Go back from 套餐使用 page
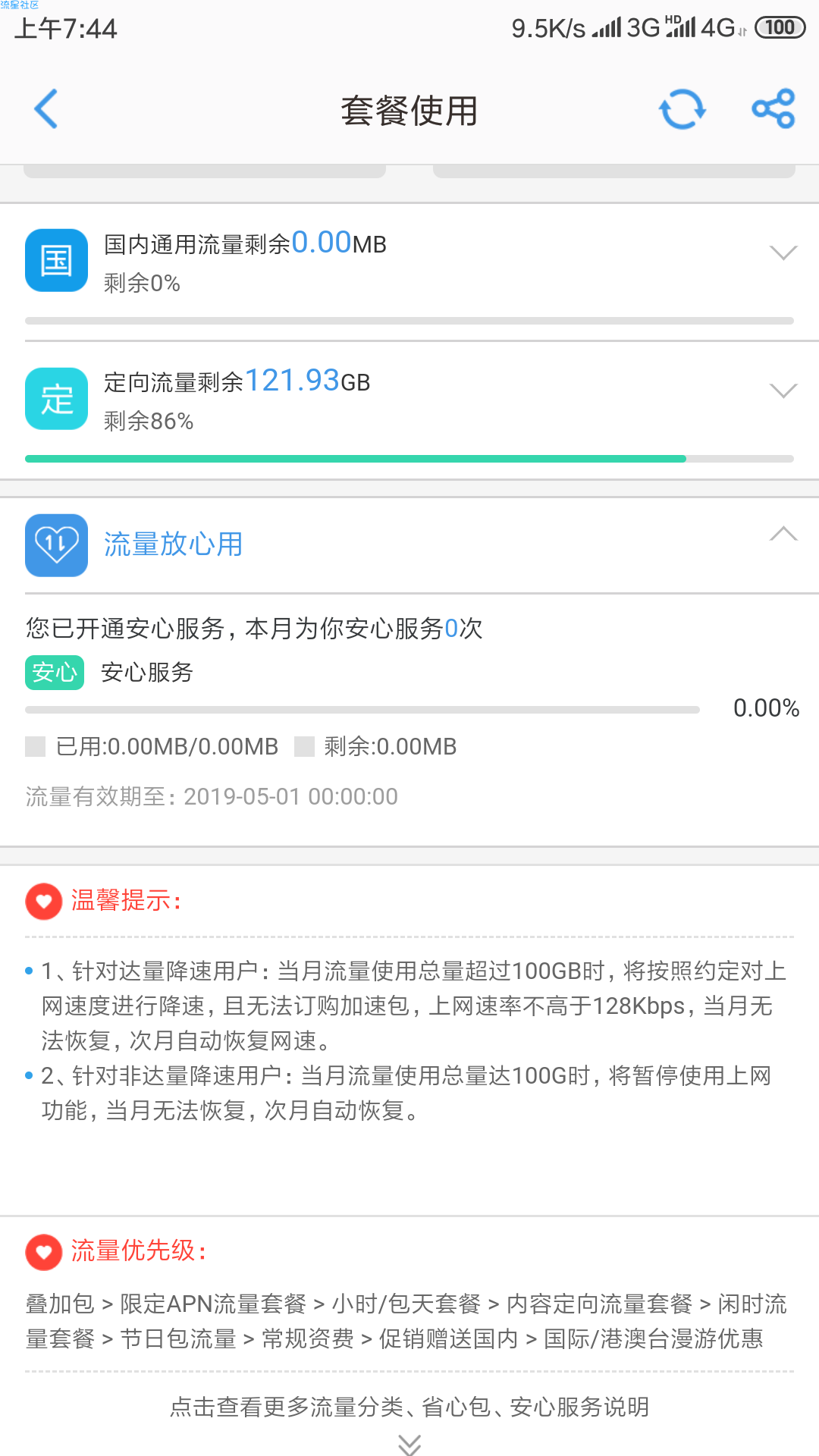Screen dimensions: 819x1456 pyautogui.click(x=47, y=109)
